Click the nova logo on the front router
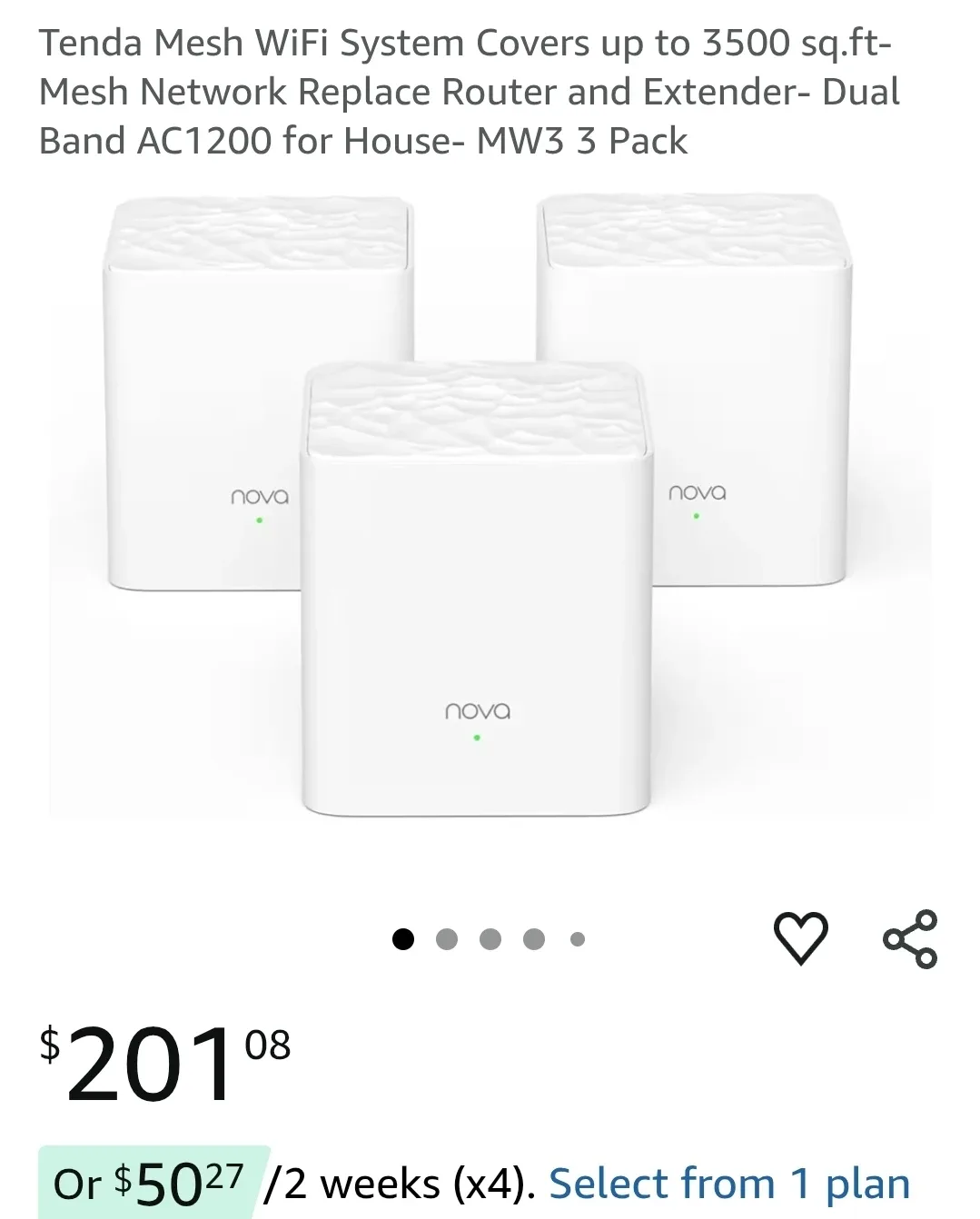This screenshot has height=1219, width=980. pyautogui.click(x=476, y=711)
